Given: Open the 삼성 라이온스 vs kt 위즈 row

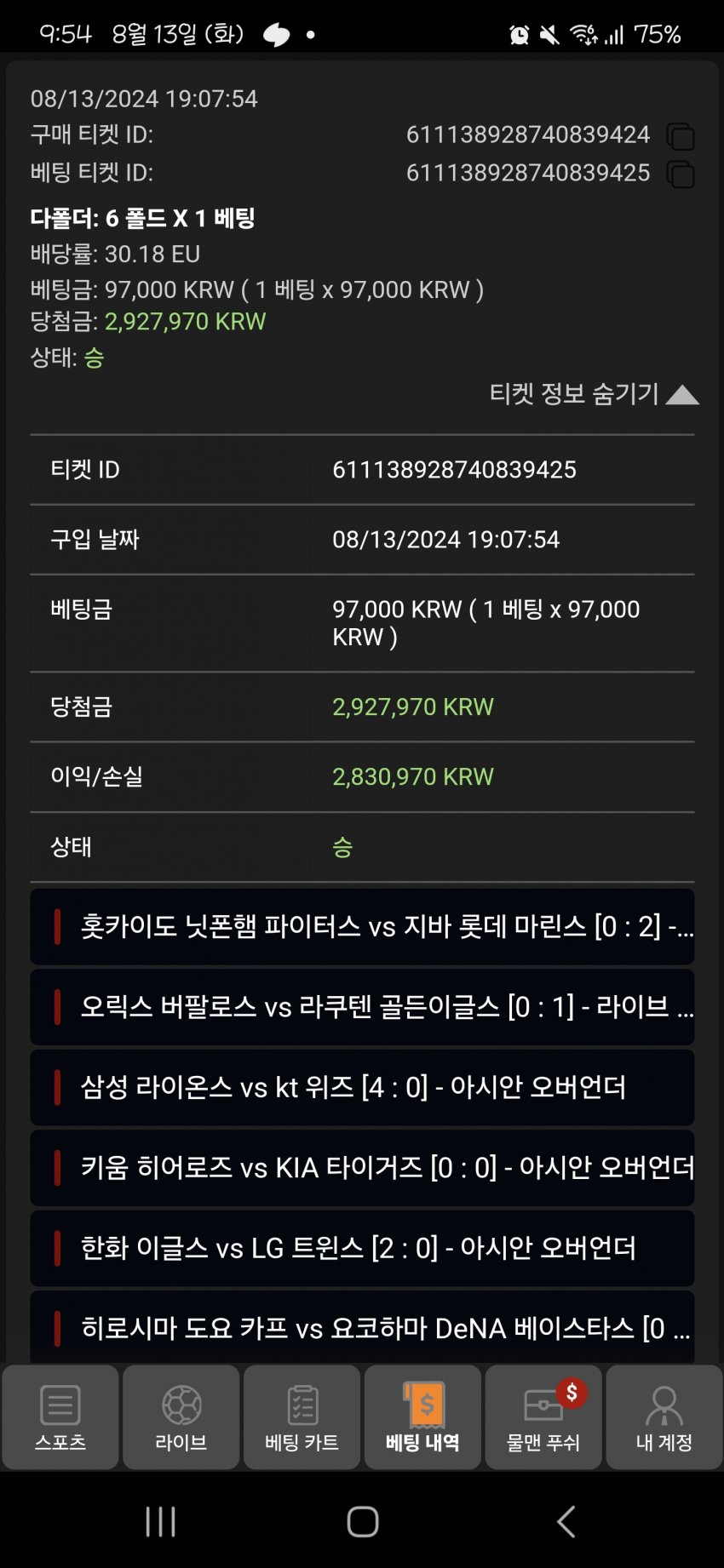Looking at the screenshot, I should (x=362, y=1087).
